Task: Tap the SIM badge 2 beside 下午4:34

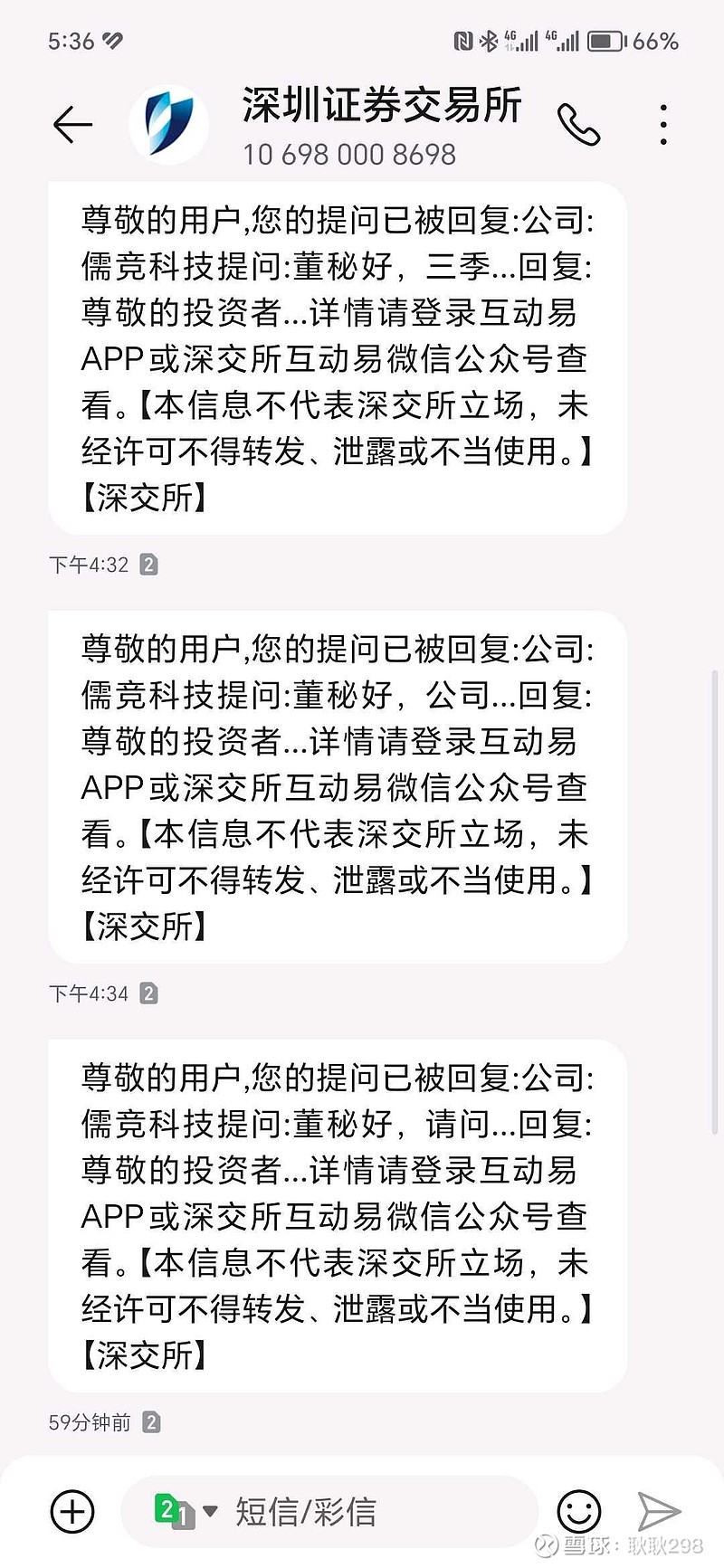Action: [148, 993]
